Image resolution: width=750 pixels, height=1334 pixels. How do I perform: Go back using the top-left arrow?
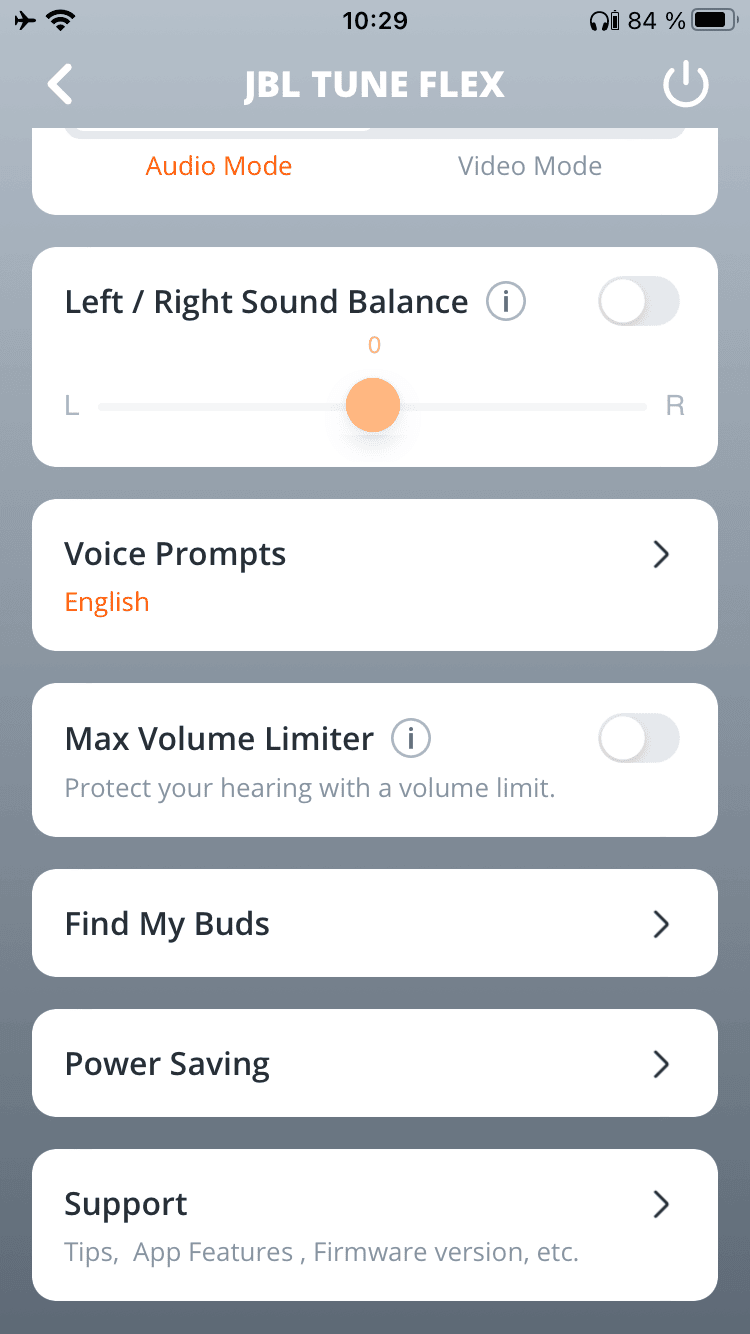(61, 86)
